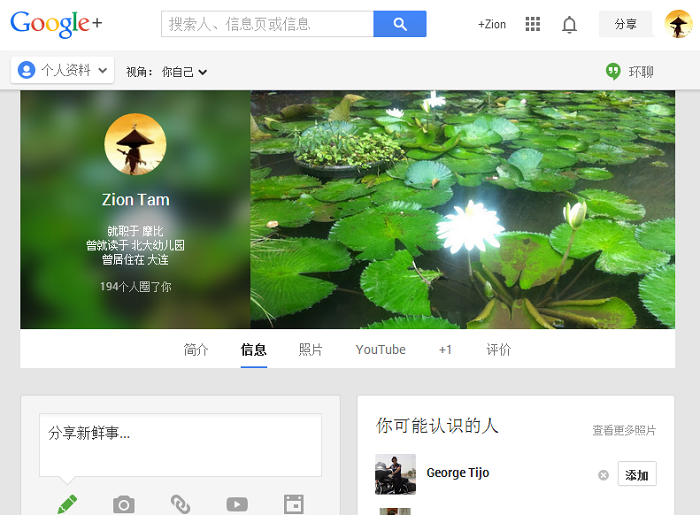
Task: Open the account avatar menu
Action: coord(678,24)
